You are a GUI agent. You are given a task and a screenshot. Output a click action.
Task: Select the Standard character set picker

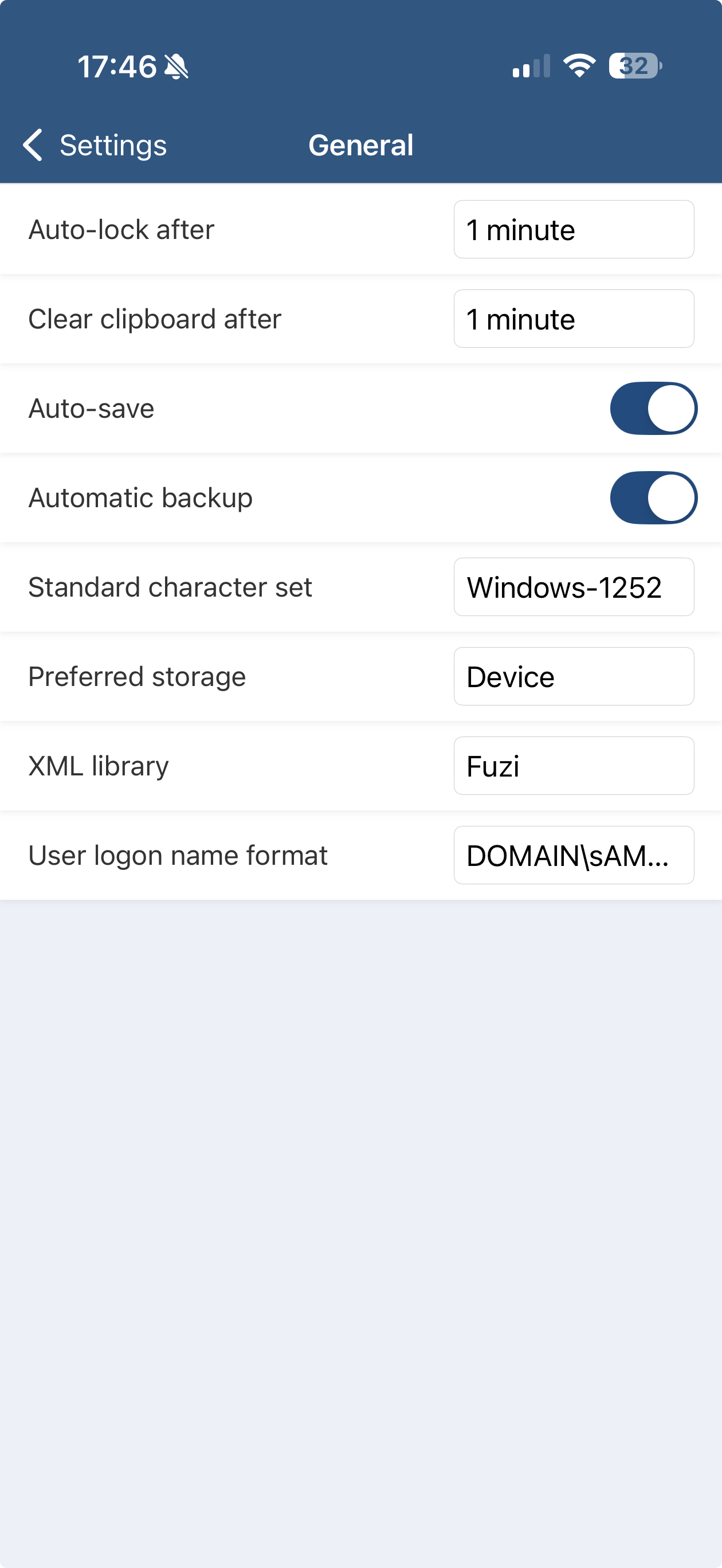click(574, 587)
